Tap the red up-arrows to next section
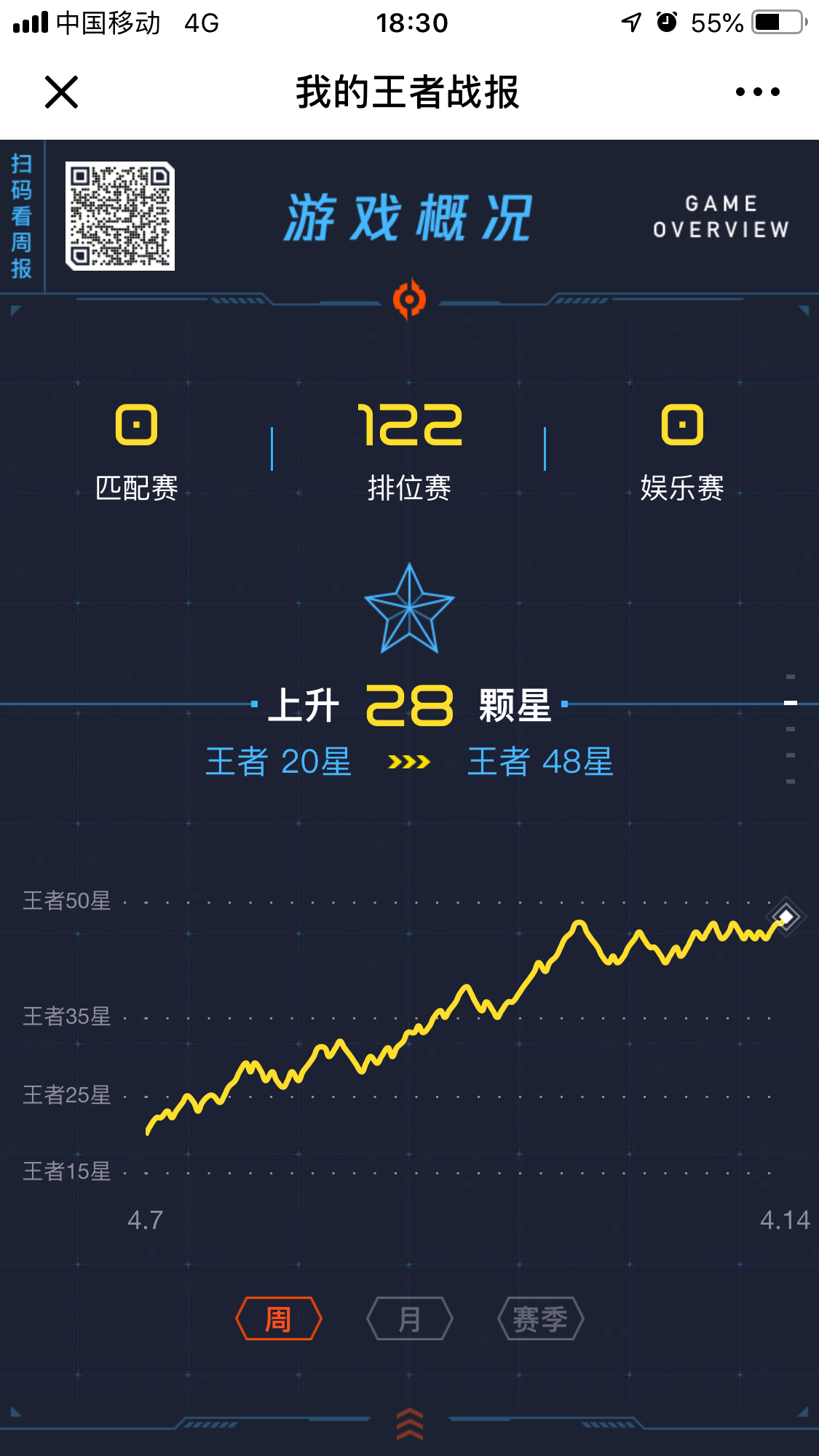This screenshot has height=1456, width=819. pyautogui.click(x=409, y=1423)
